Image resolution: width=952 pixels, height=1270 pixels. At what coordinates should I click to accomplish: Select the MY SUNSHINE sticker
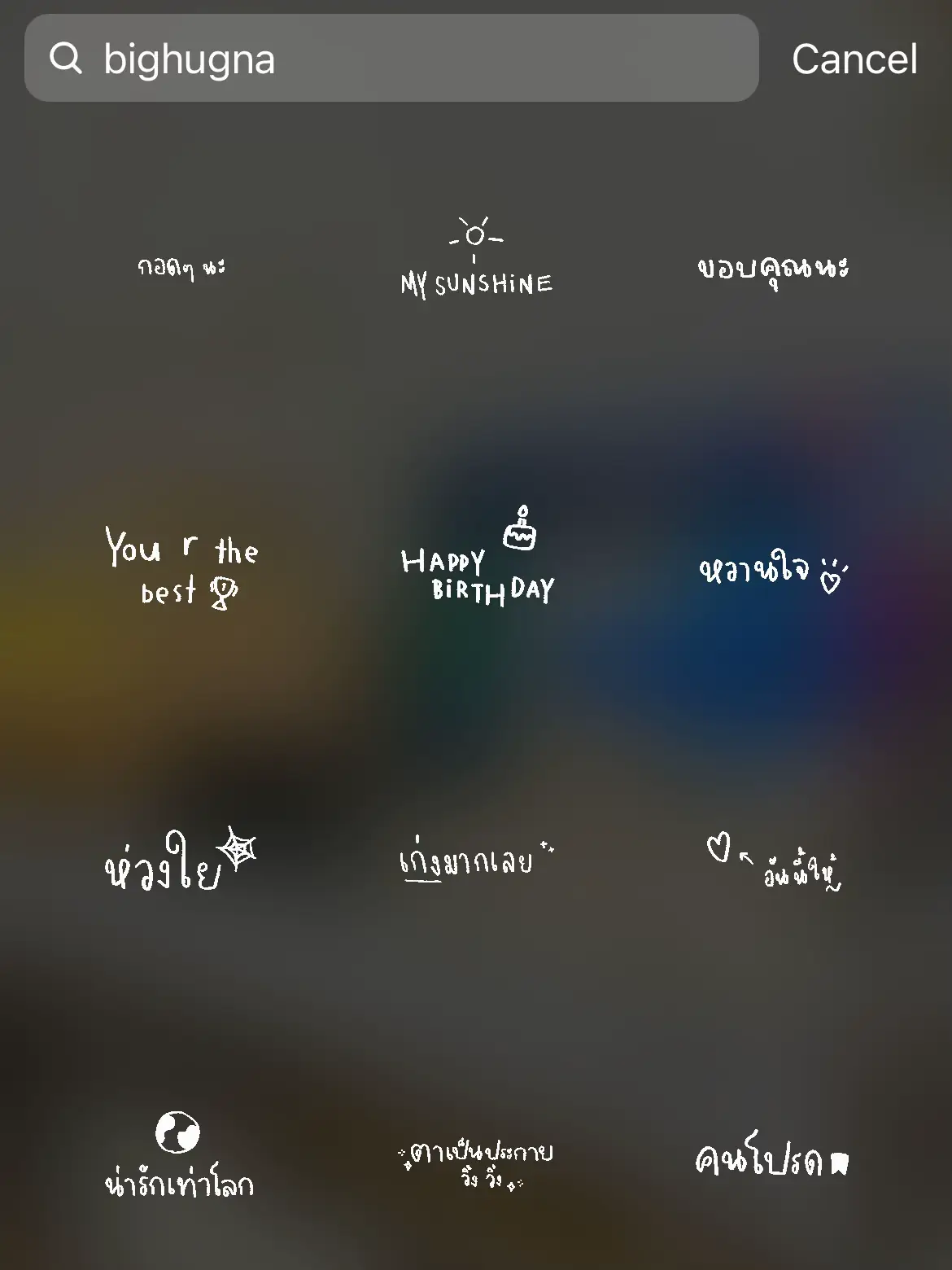pyautogui.click(x=476, y=261)
